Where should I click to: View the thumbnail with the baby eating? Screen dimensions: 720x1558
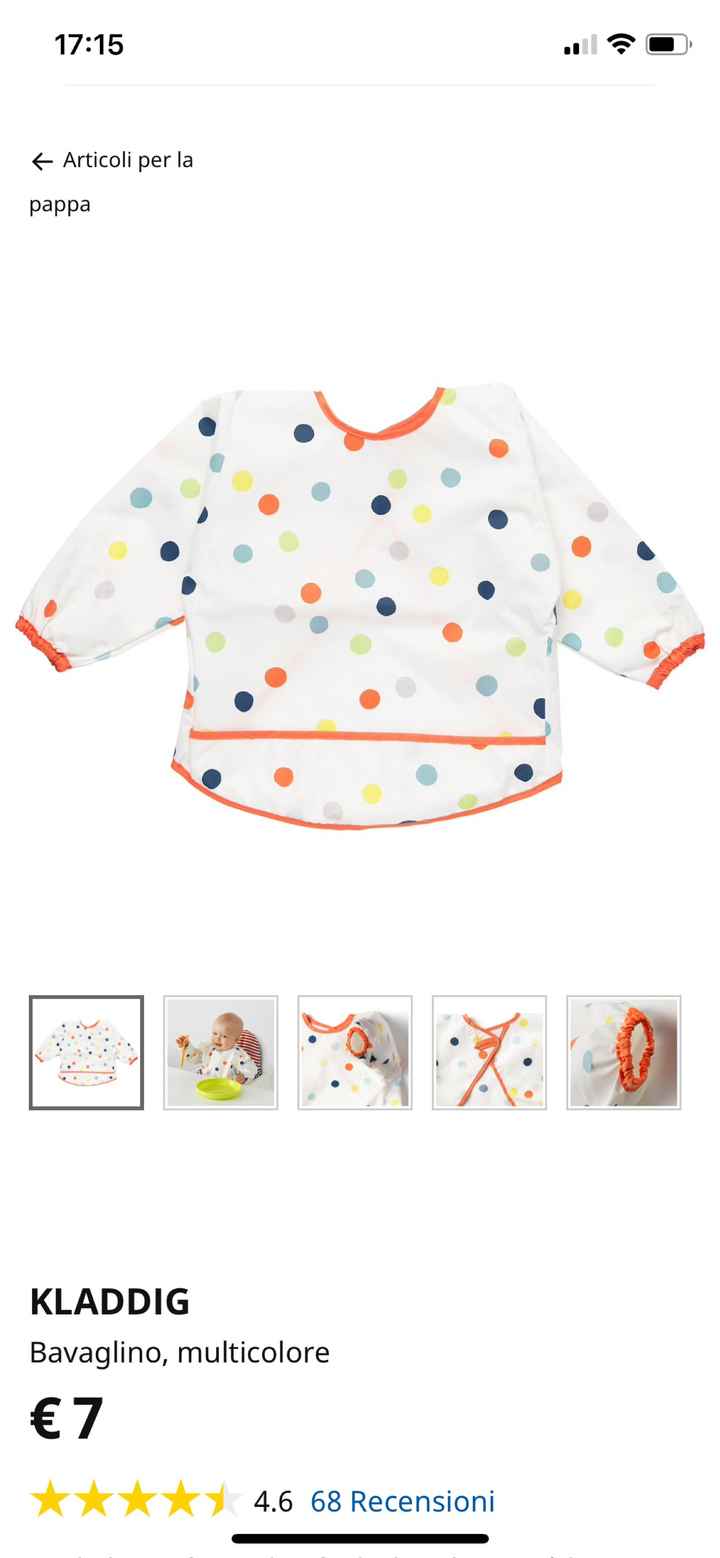(220, 1052)
